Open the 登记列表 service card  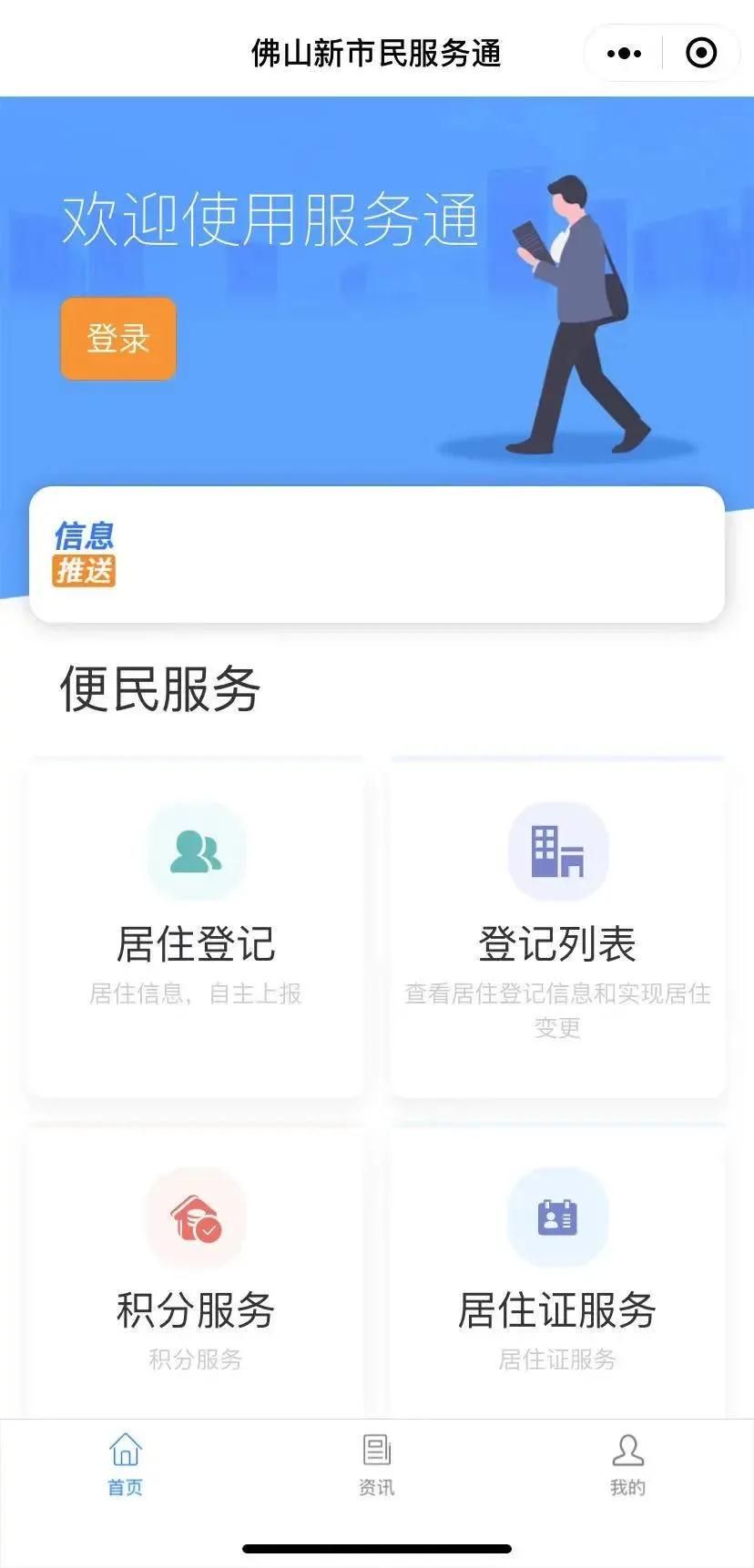pyautogui.click(x=557, y=929)
